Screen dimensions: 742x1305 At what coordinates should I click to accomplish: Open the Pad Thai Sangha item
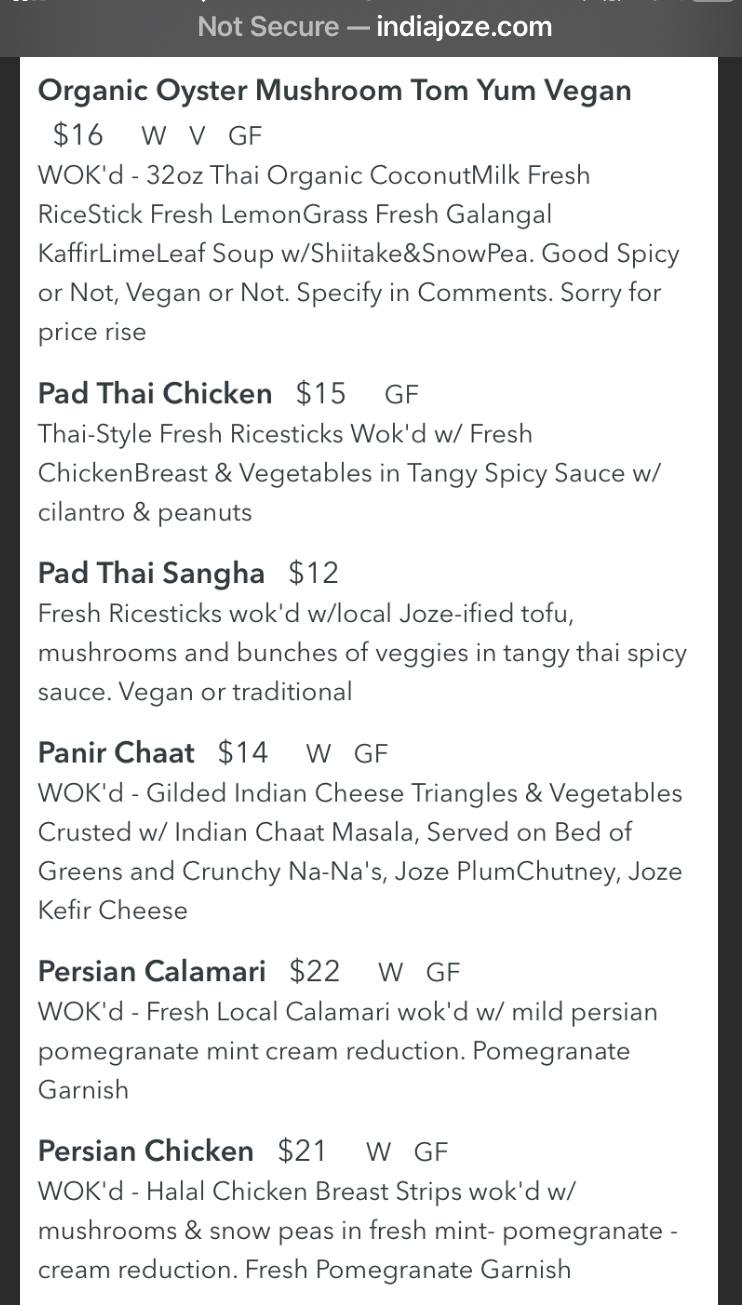(151, 573)
